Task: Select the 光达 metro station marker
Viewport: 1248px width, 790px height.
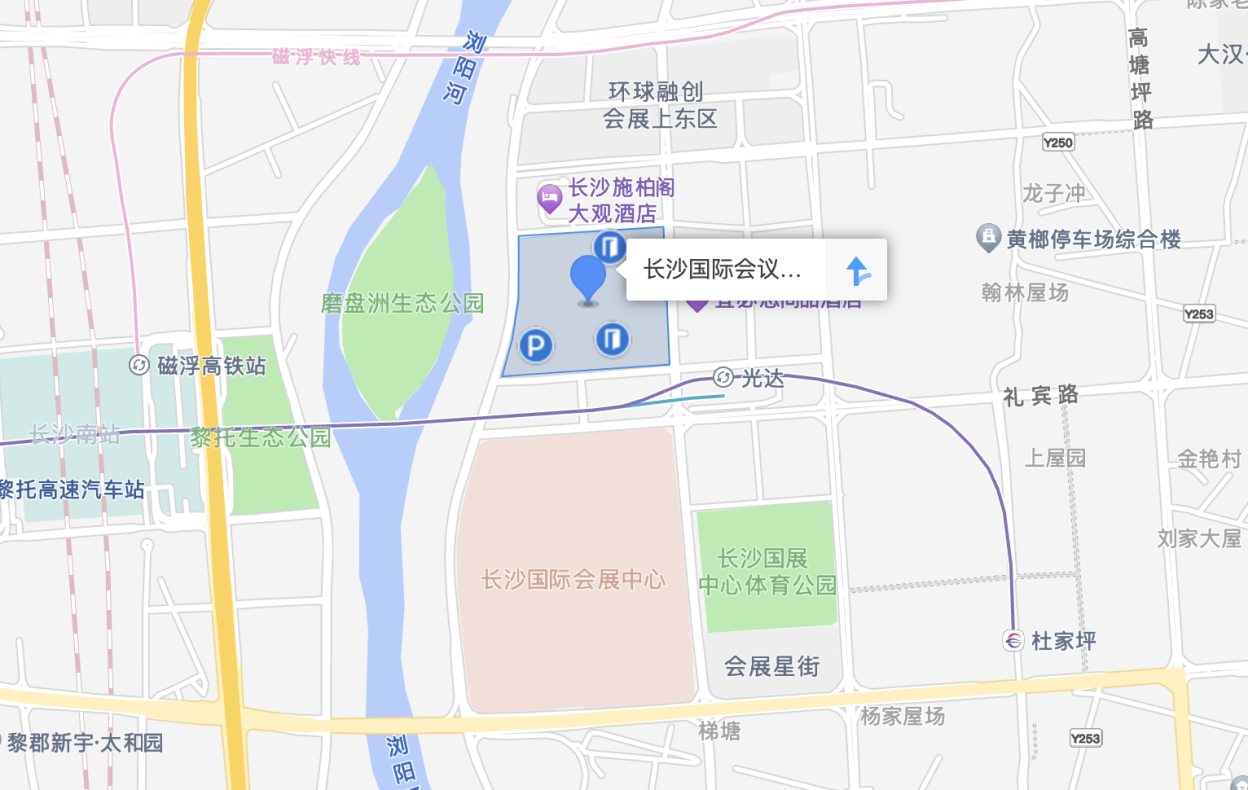Action: tap(724, 377)
